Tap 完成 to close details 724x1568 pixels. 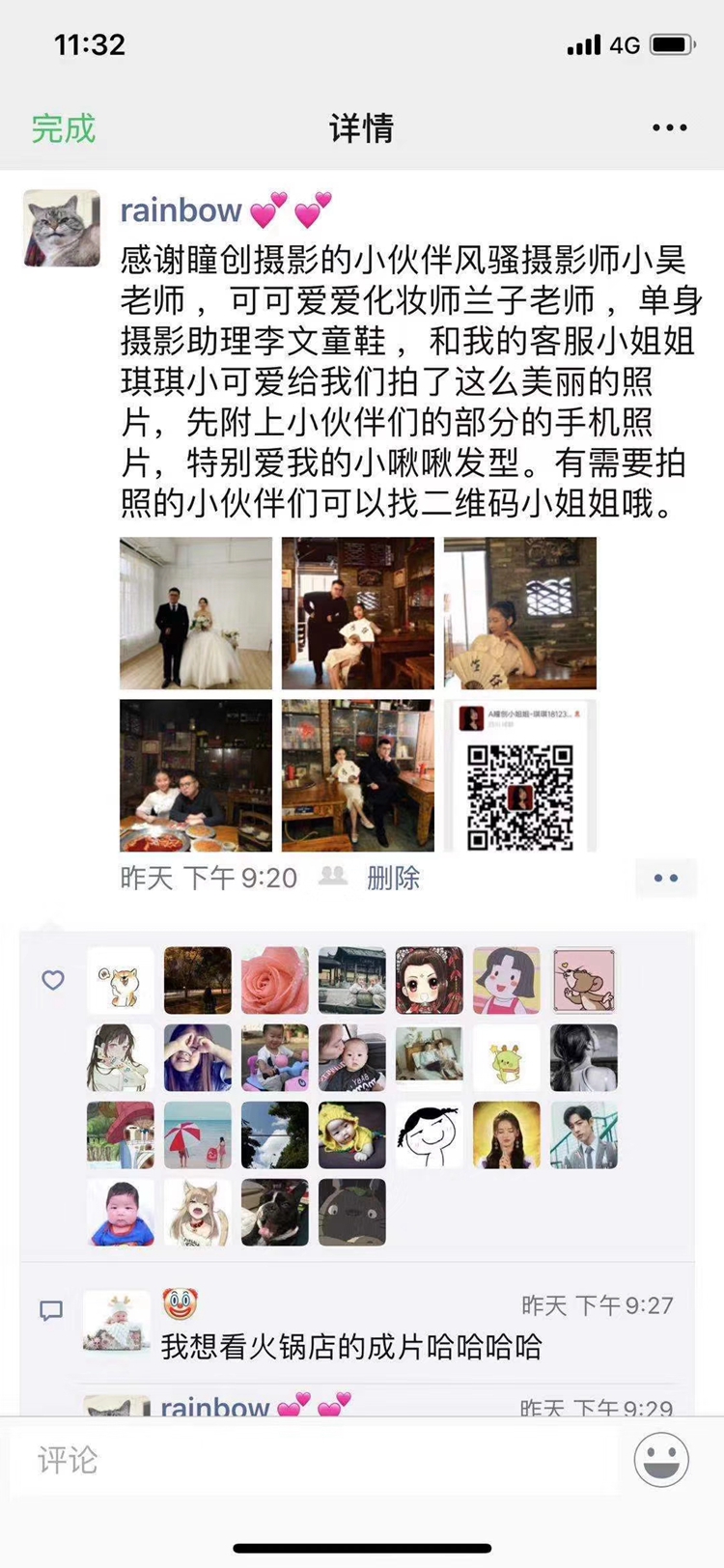click(x=64, y=128)
